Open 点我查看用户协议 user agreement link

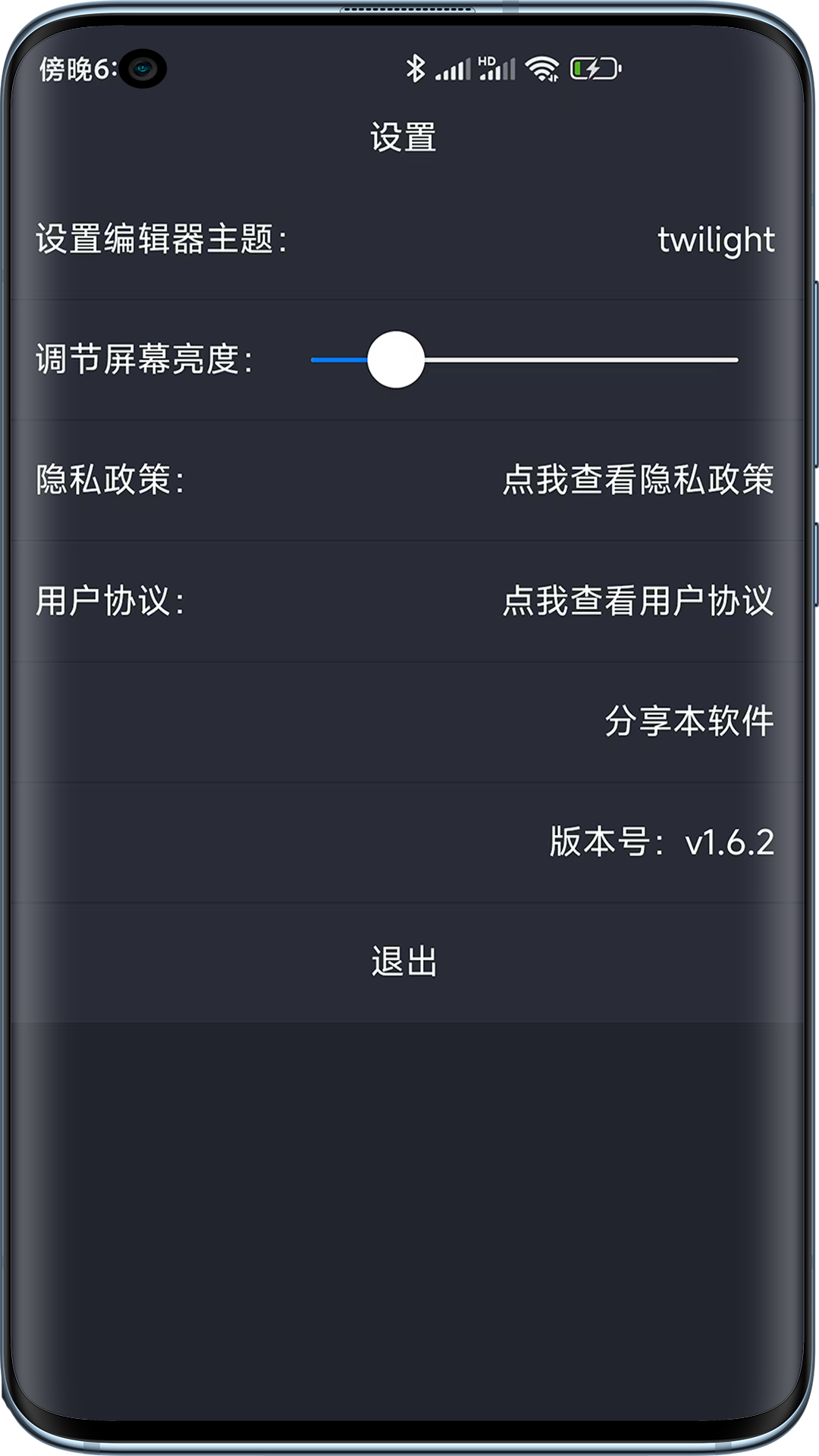pos(638,601)
